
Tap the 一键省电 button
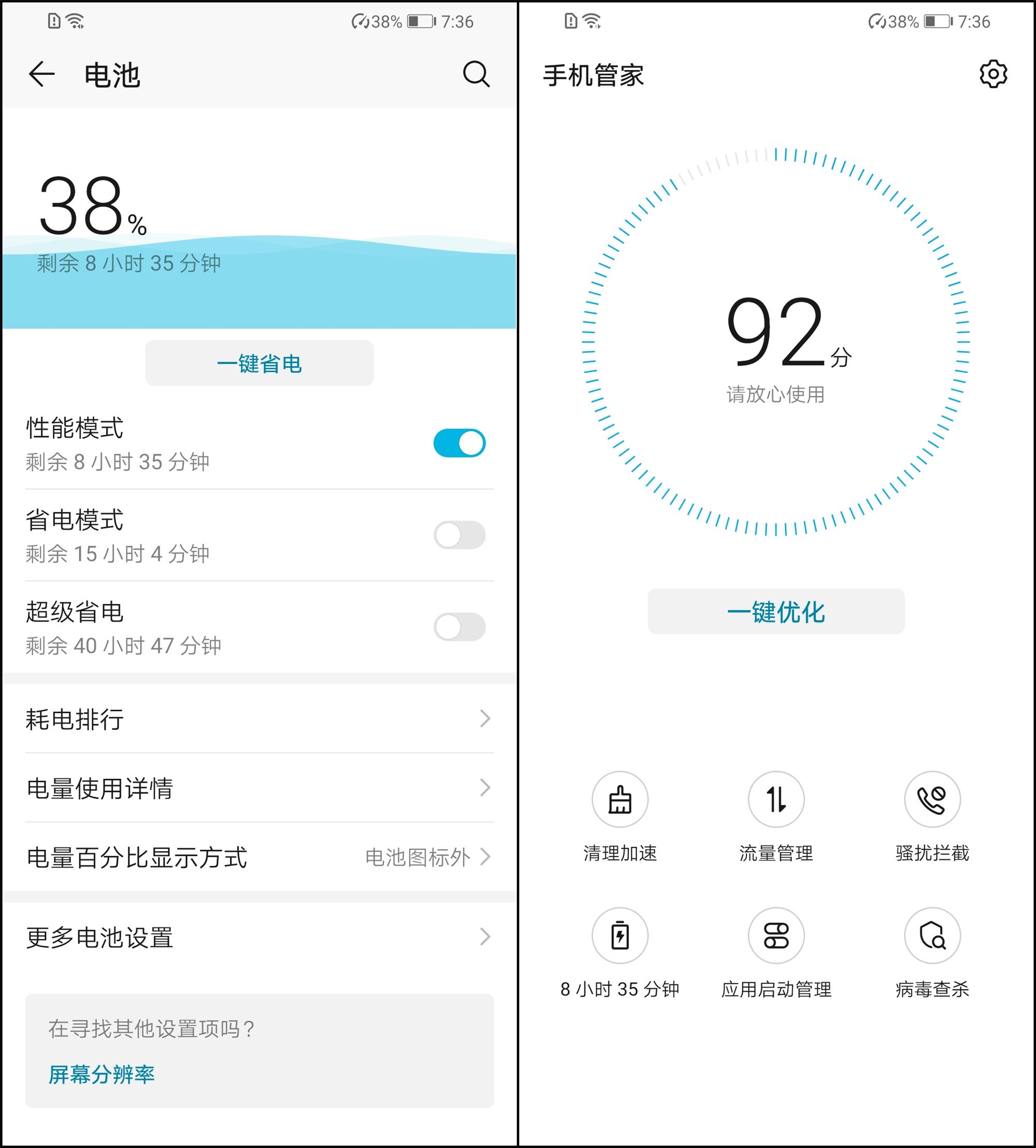[259, 363]
